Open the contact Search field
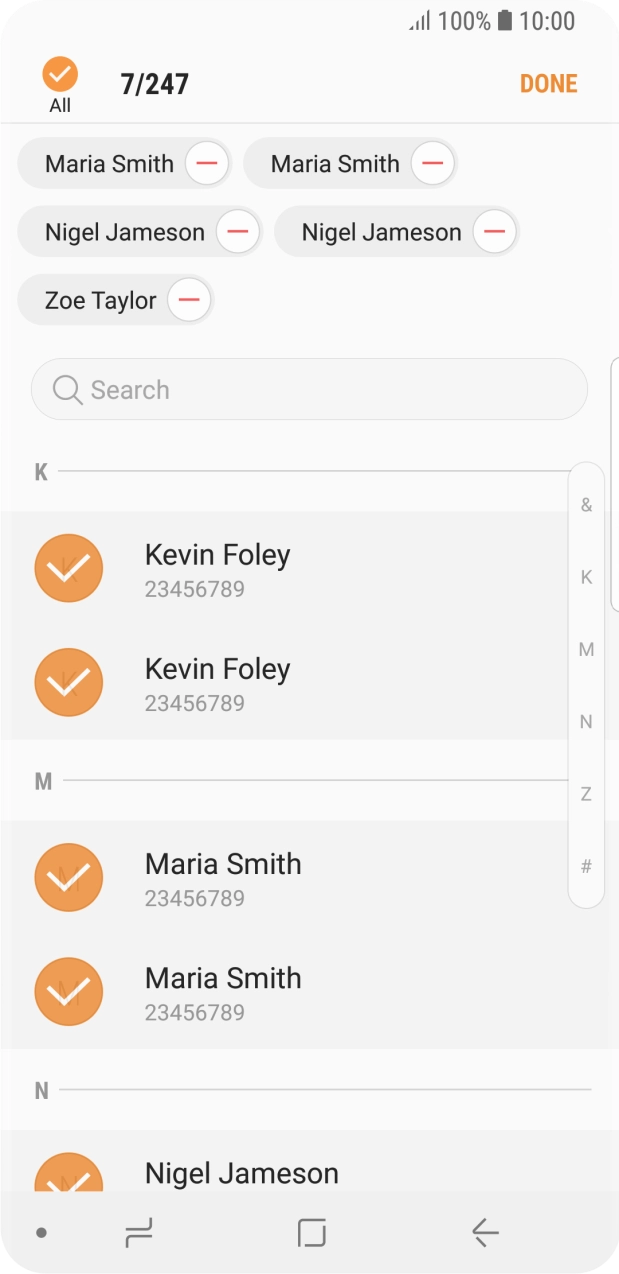 309,389
